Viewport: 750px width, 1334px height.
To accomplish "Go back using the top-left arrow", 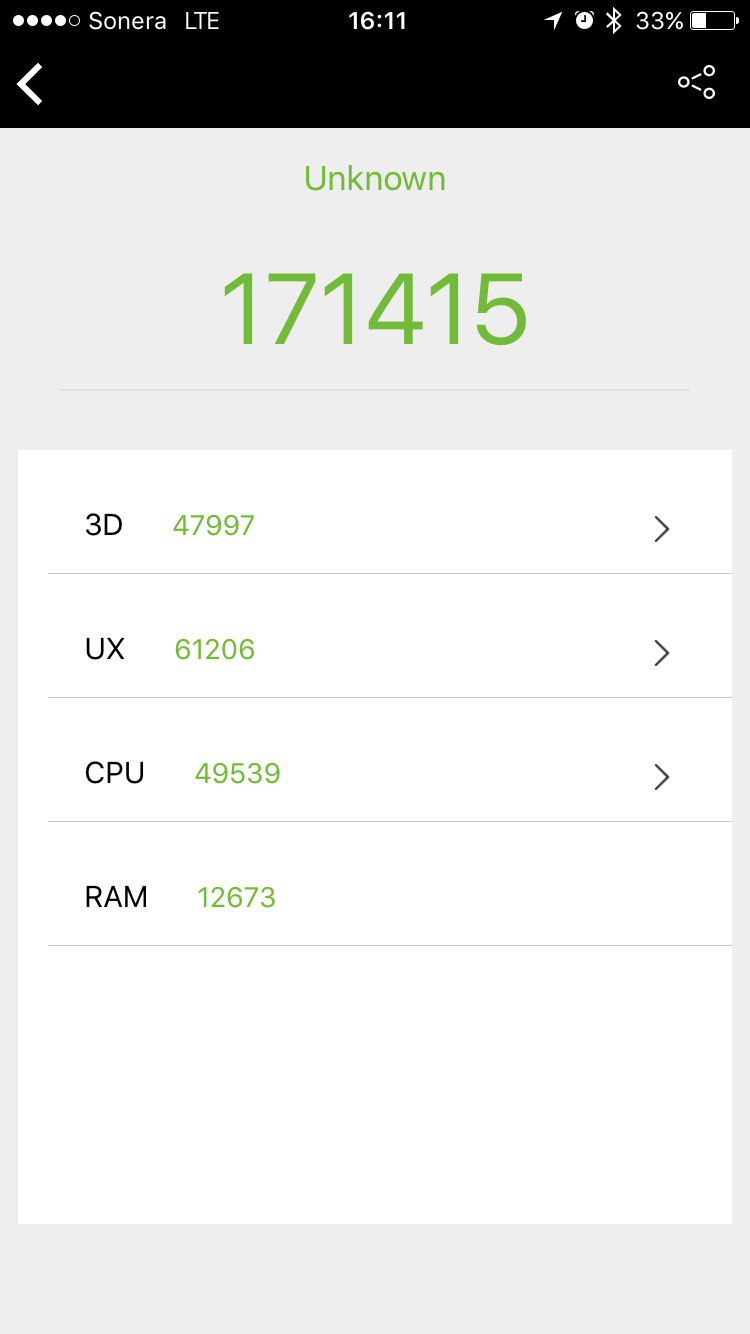I will click(x=31, y=83).
